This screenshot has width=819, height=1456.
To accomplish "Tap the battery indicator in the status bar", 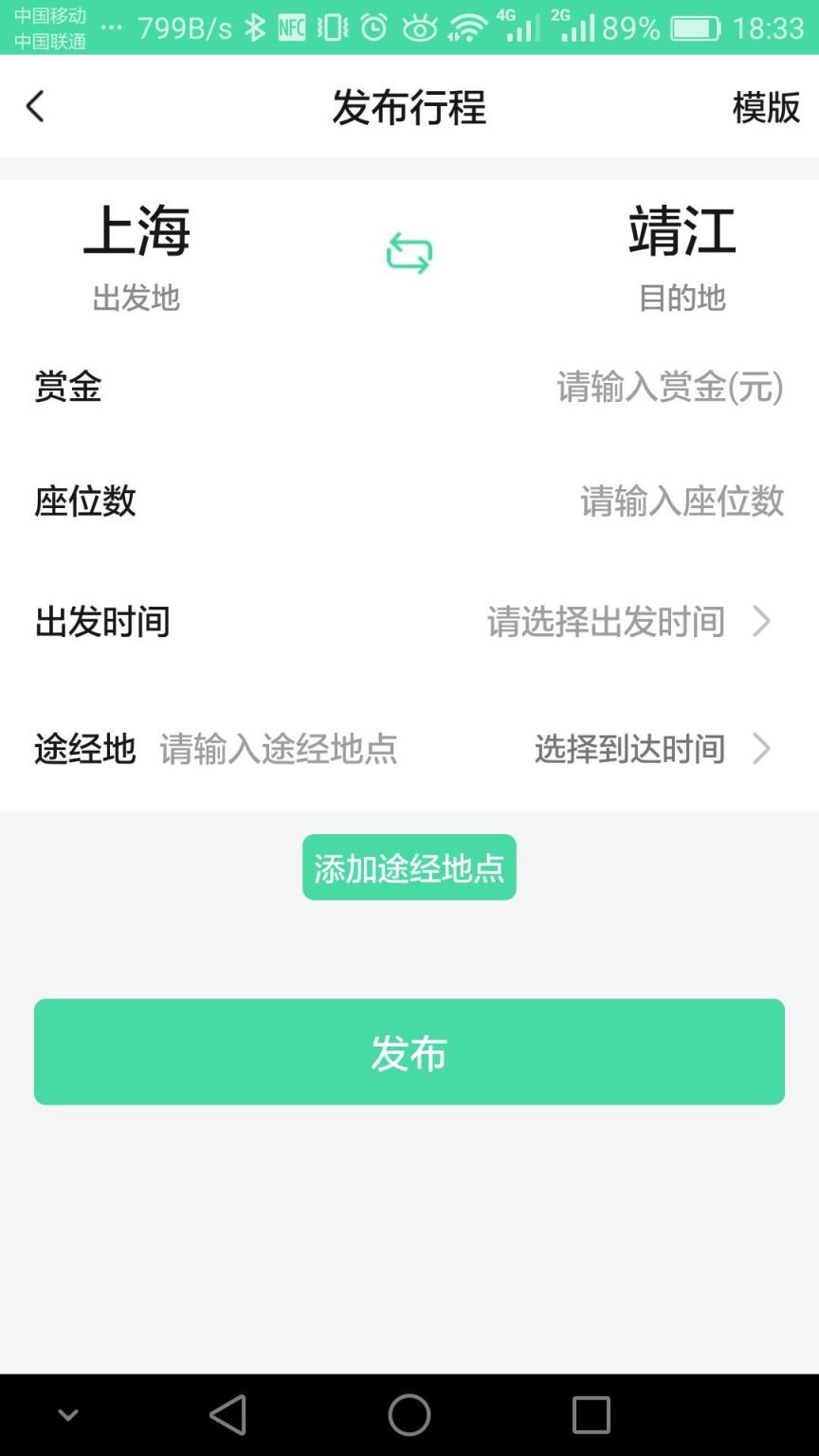I will coord(695,27).
